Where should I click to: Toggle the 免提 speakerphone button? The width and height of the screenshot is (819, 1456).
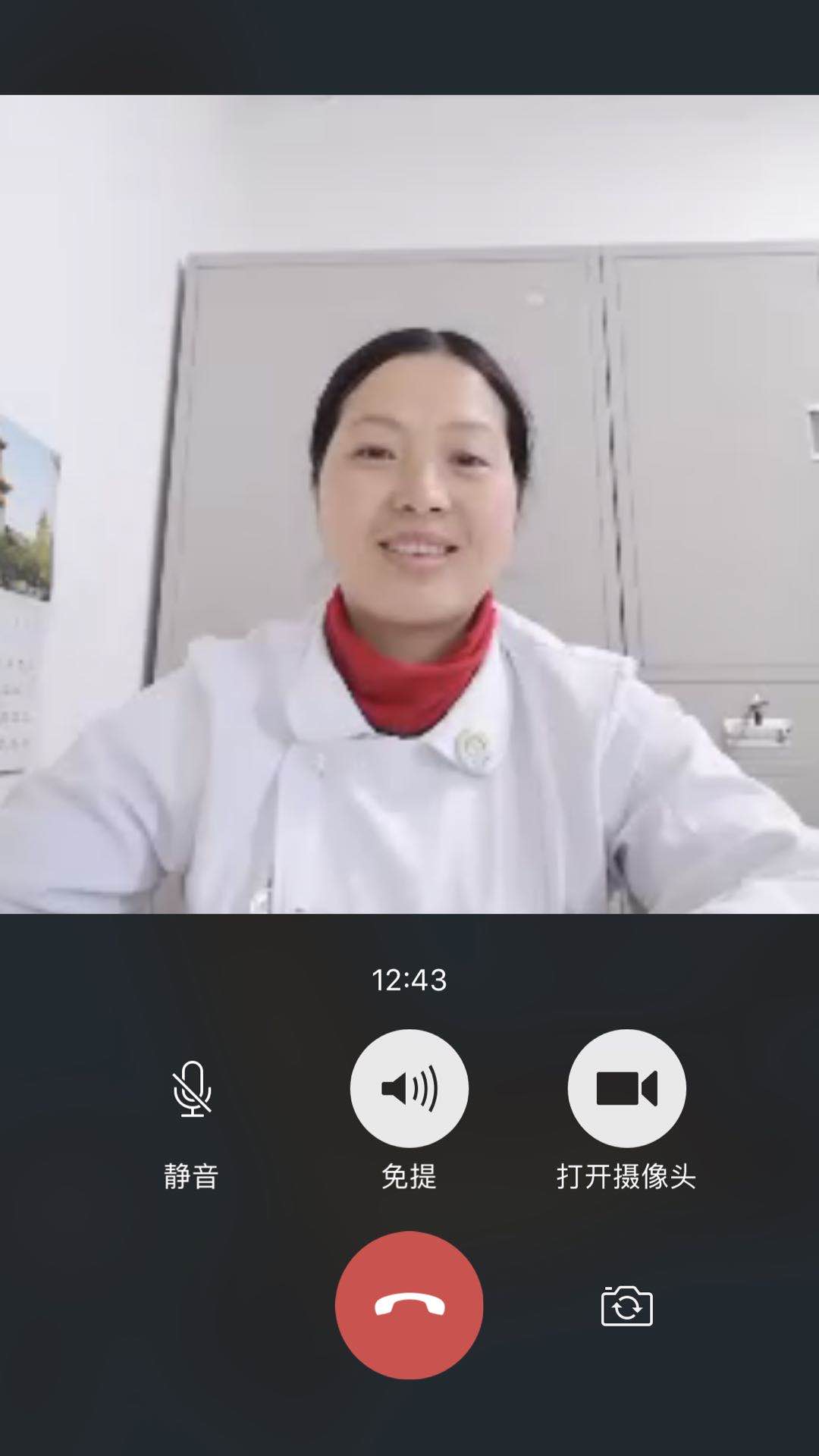[409, 1089]
